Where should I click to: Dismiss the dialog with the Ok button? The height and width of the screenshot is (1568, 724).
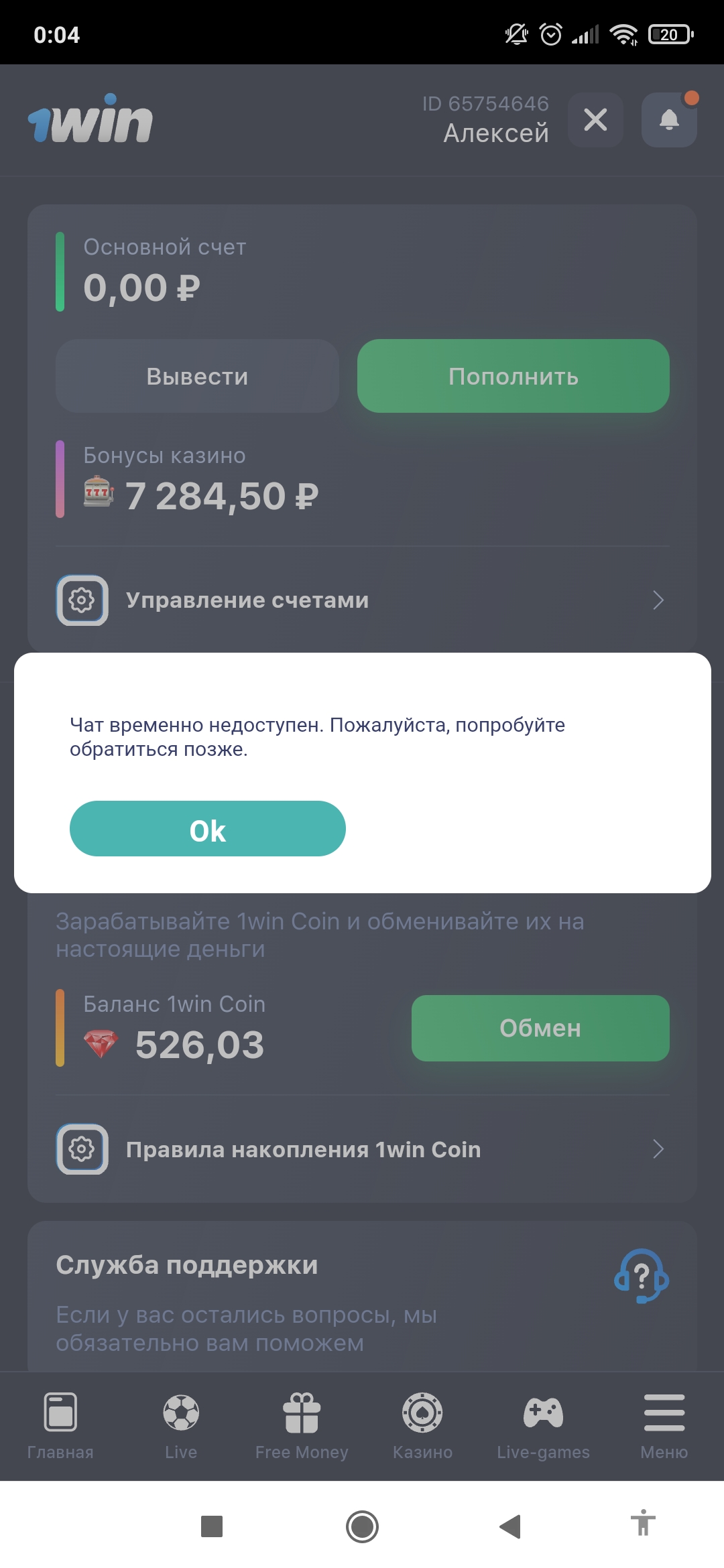[x=208, y=829]
